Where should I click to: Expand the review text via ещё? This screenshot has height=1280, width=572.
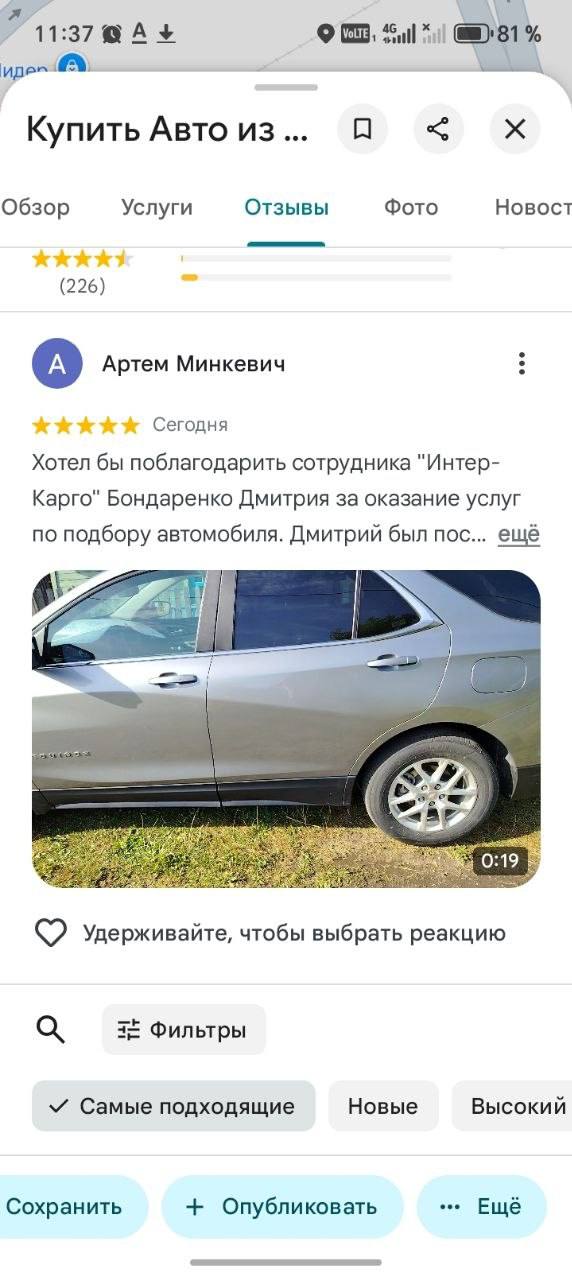pyautogui.click(x=519, y=535)
